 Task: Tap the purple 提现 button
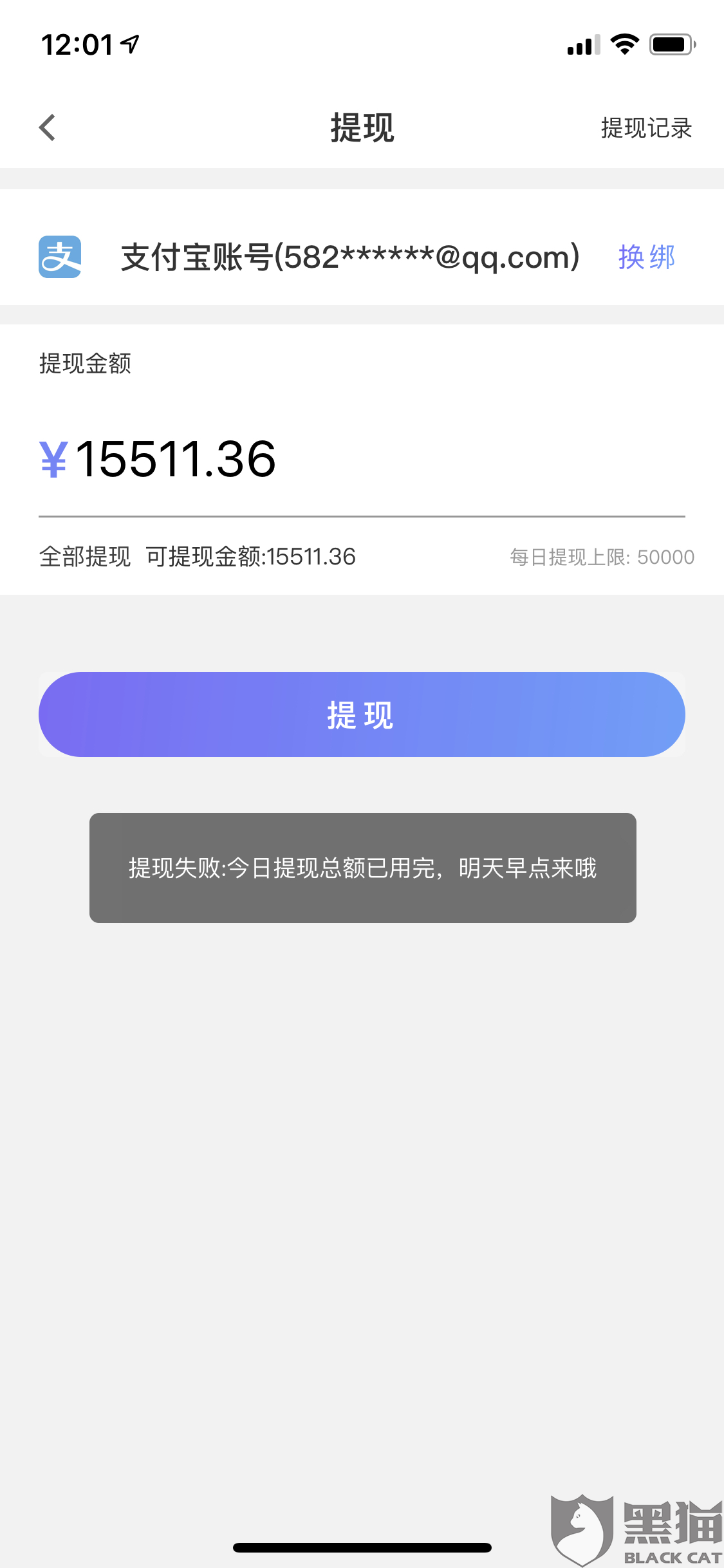(x=362, y=714)
